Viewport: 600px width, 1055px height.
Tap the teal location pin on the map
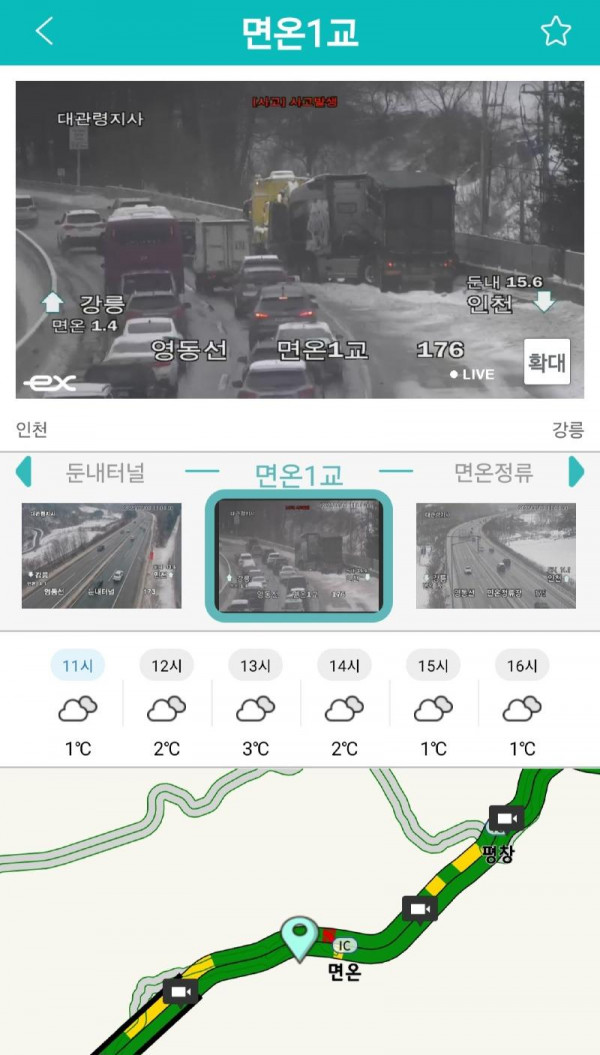click(x=299, y=937)
